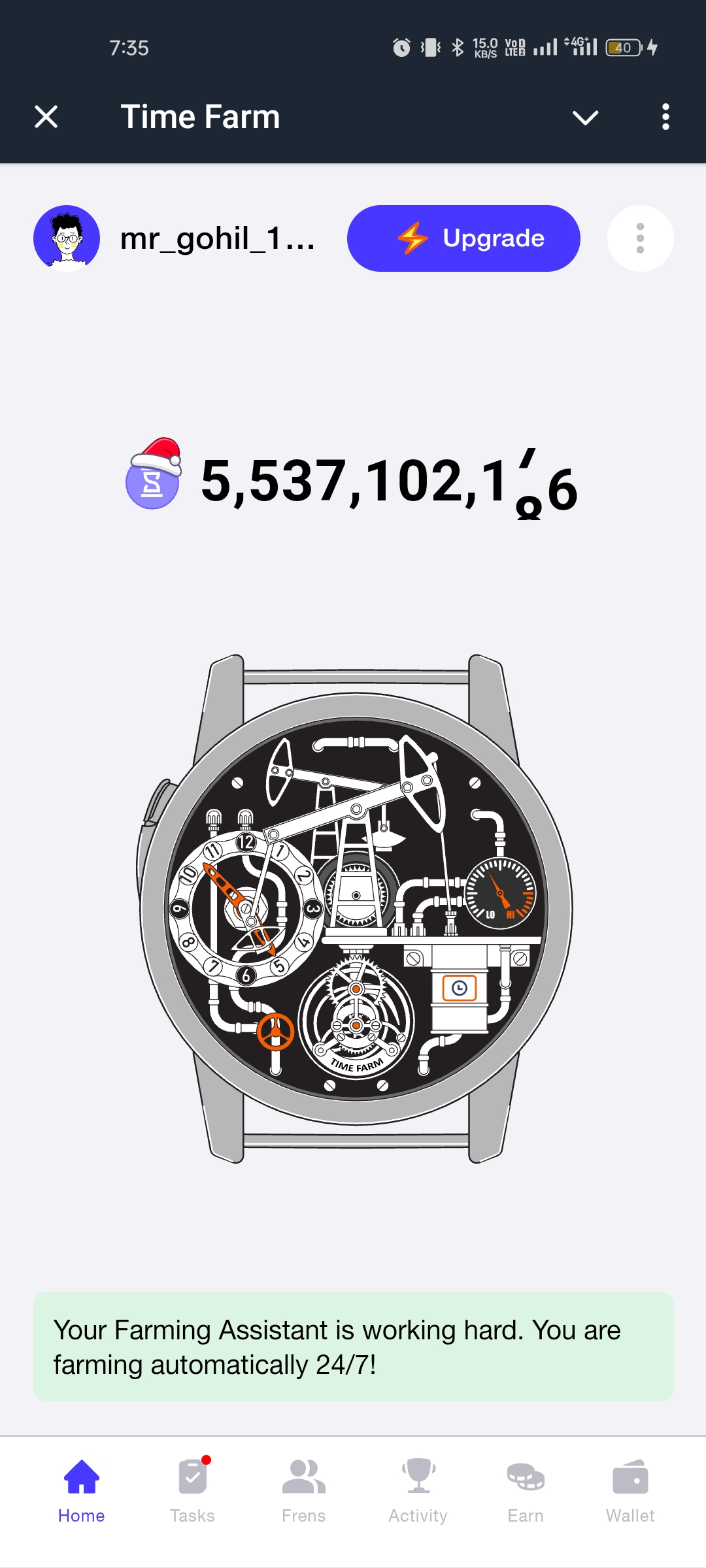Tap the Upgrade button
The height and width of the screenshot is (1568, 706).
(463, 238)
